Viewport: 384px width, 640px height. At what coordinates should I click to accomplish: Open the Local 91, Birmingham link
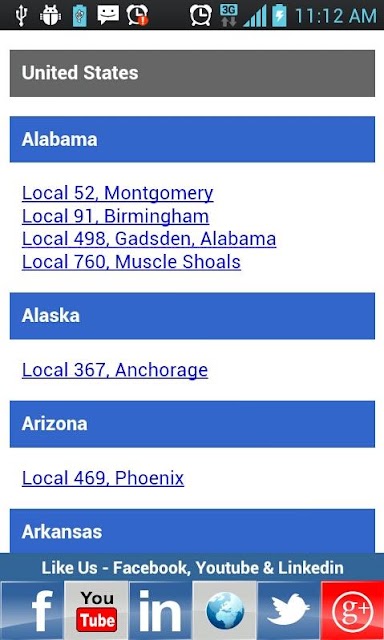point(115,216)
